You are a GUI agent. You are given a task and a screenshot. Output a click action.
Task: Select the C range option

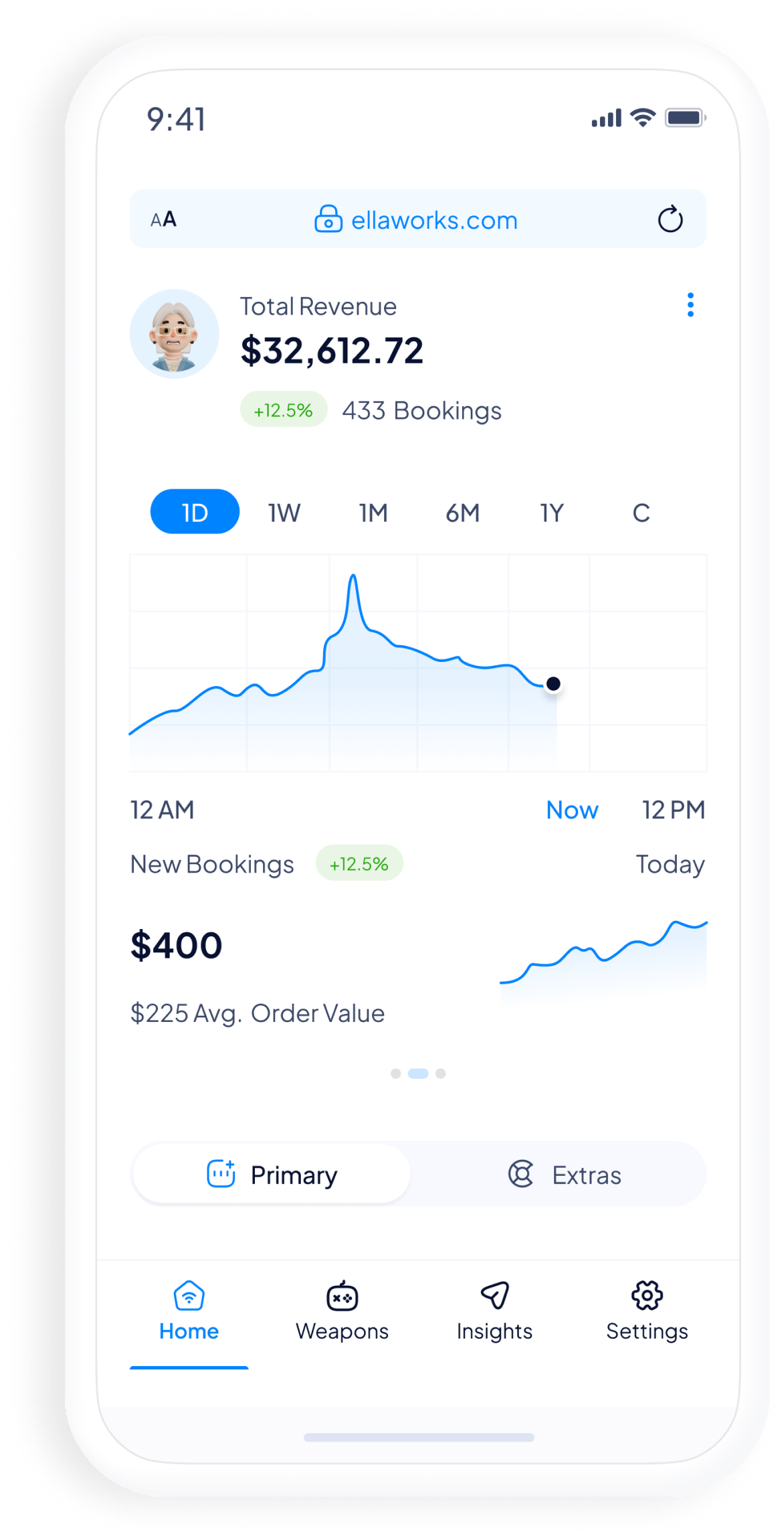pyautogui.click(x=641, y=513)
